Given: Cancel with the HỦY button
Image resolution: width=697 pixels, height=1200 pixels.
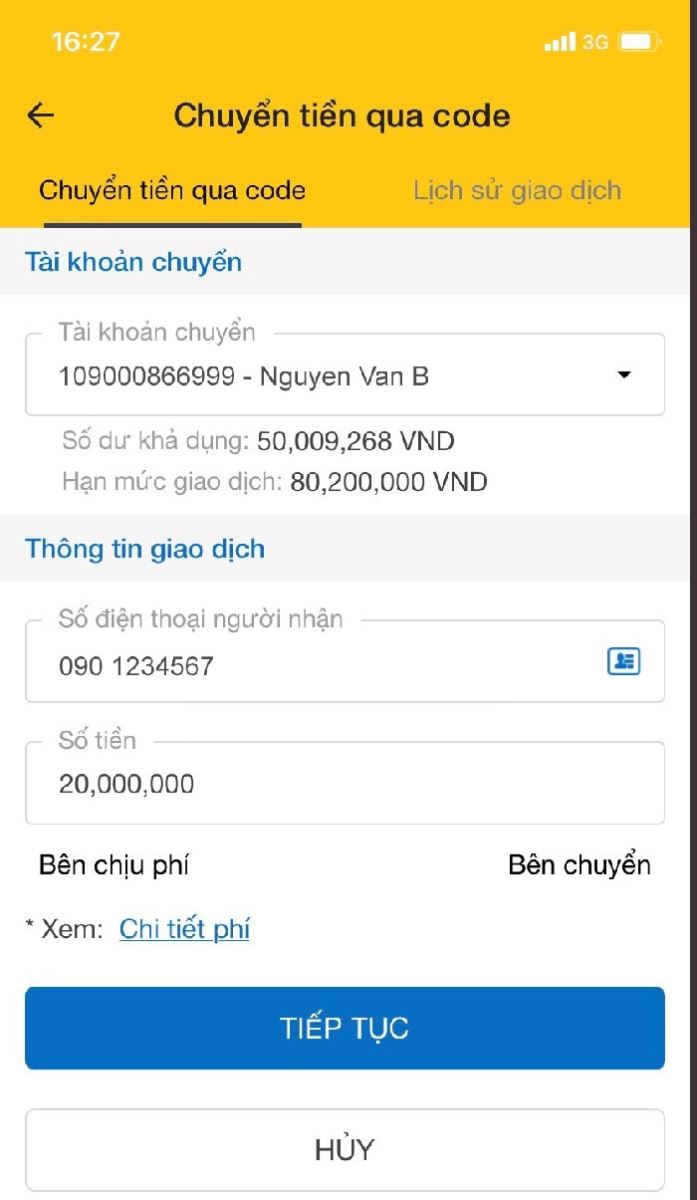Looking at the screenshot, I should (x=345, y=1149).
